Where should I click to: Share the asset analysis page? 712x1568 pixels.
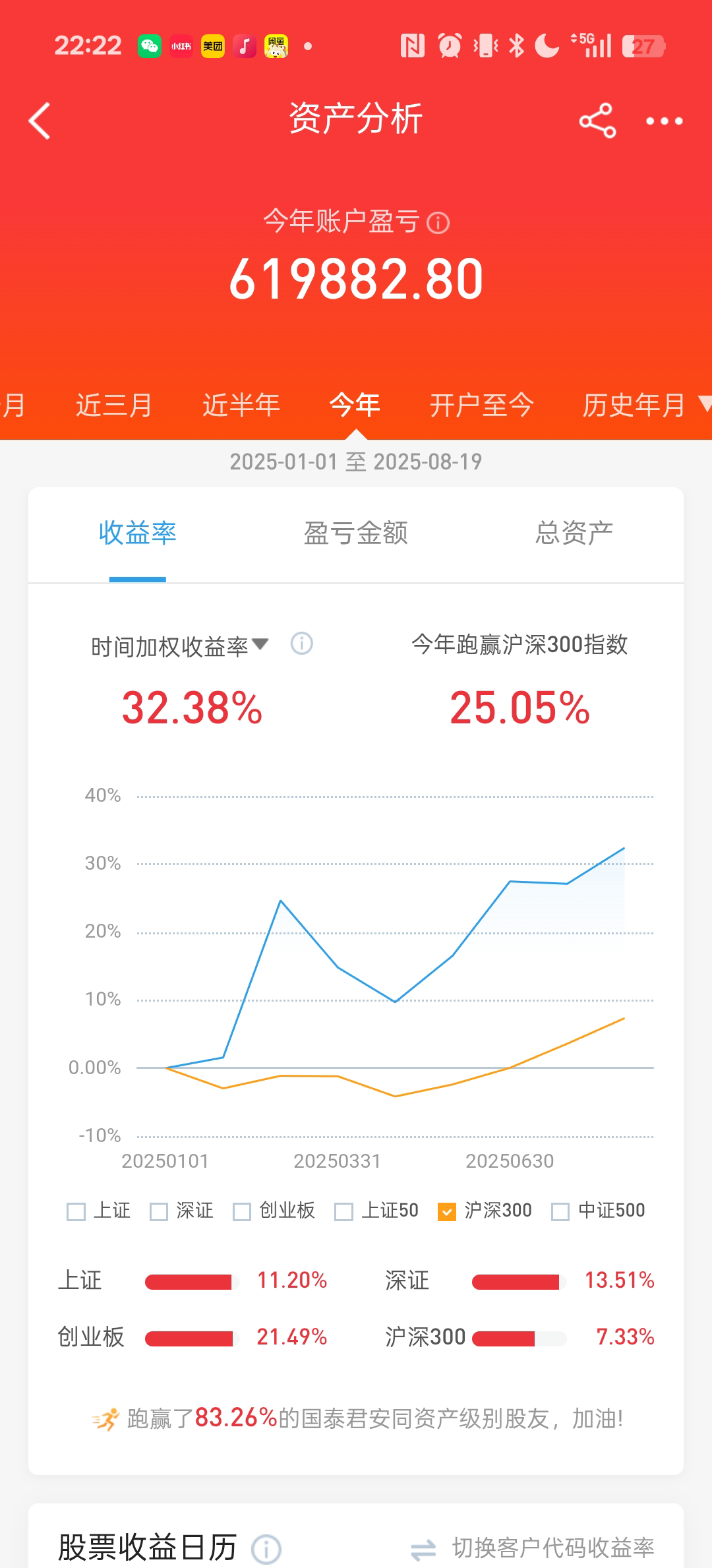[597, 121]
